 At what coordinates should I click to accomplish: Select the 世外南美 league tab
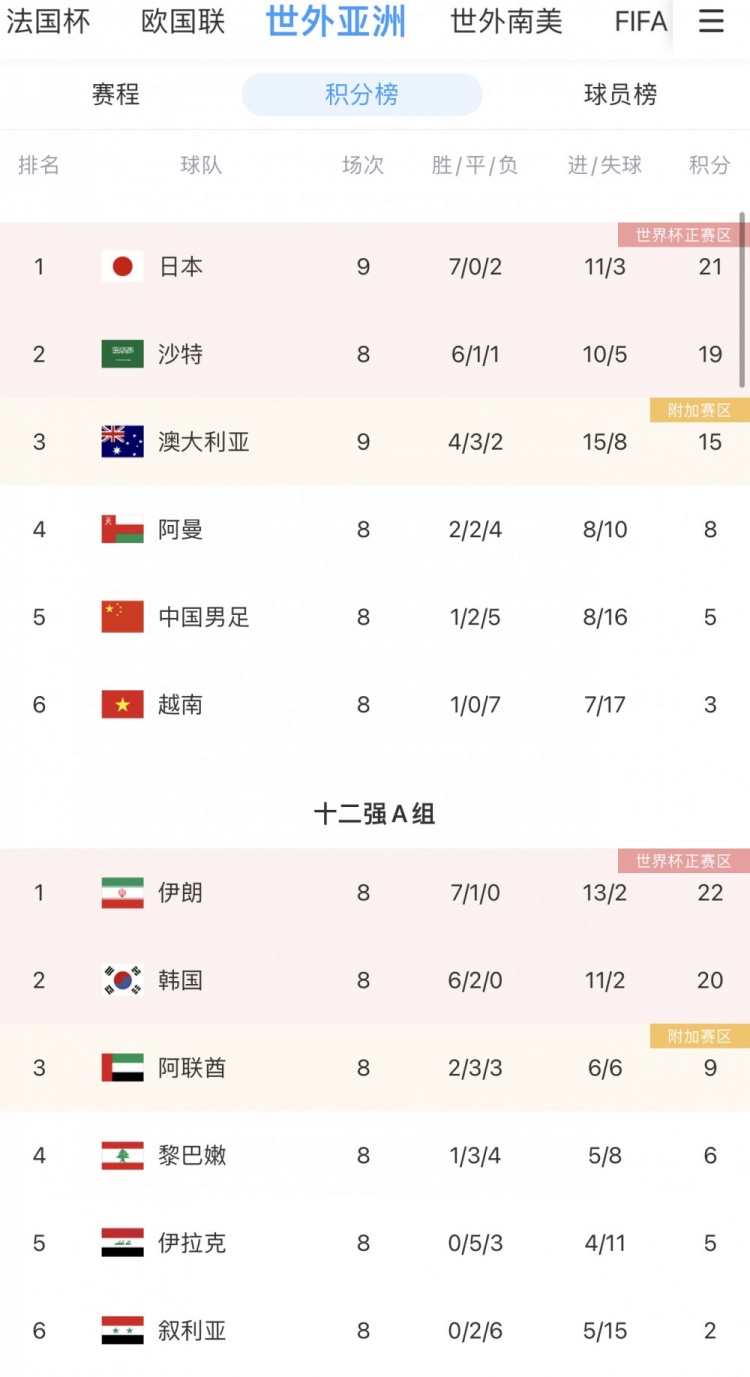(x=507, y=21)
